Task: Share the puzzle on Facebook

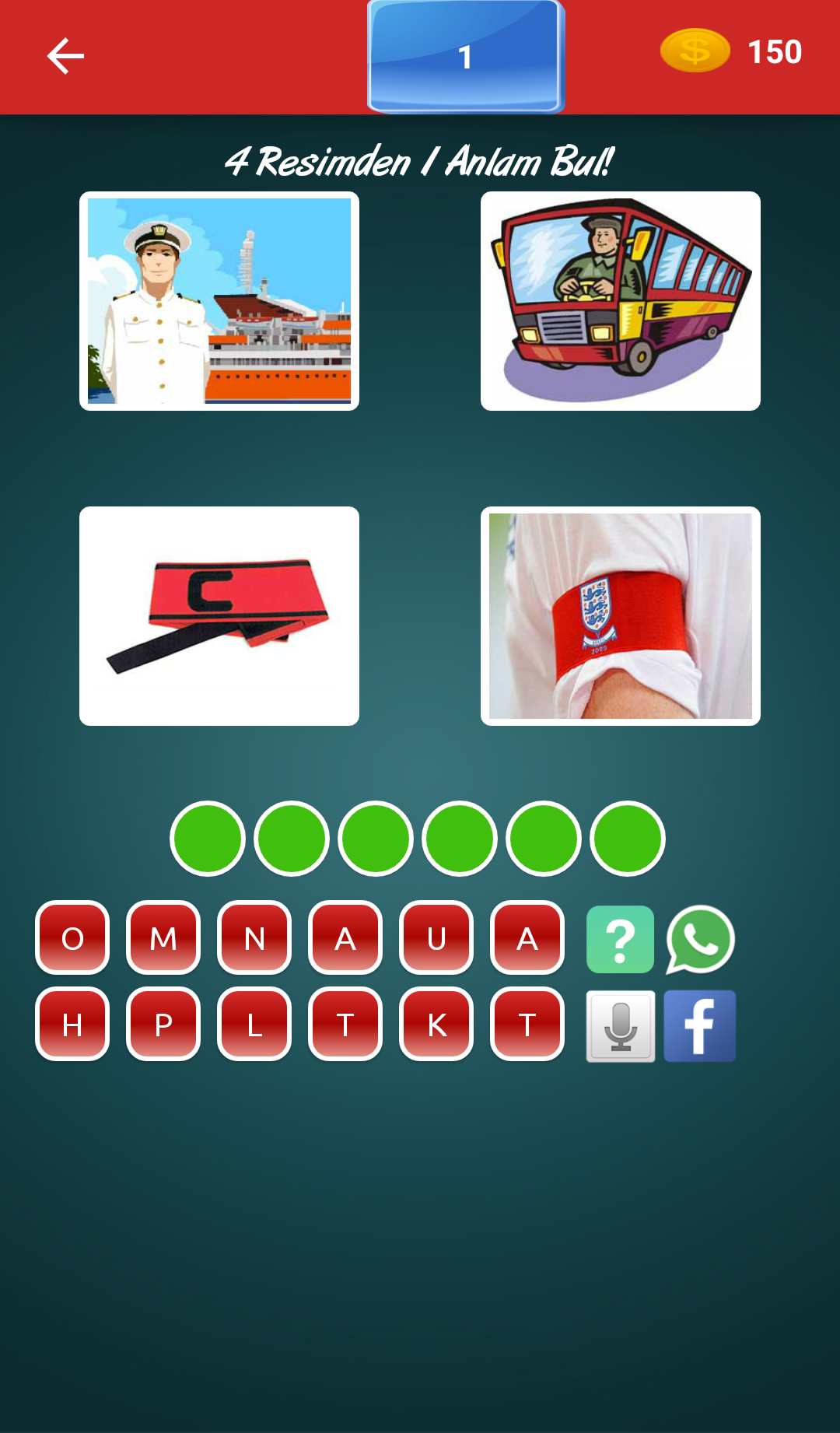Action: click(x=700, y=1026)
